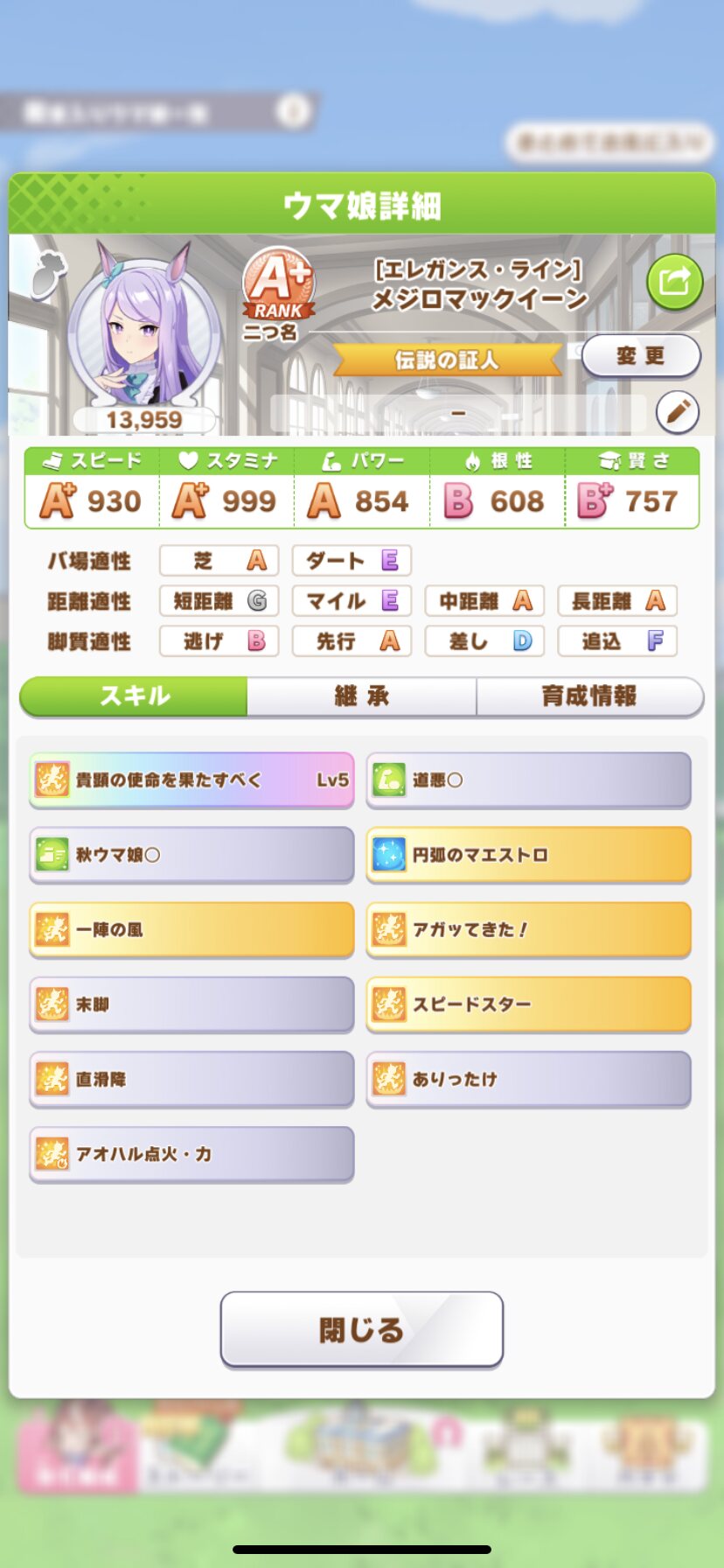
Task: Show the アオハル点火・力 skill
Action: tap(191, 1154)
